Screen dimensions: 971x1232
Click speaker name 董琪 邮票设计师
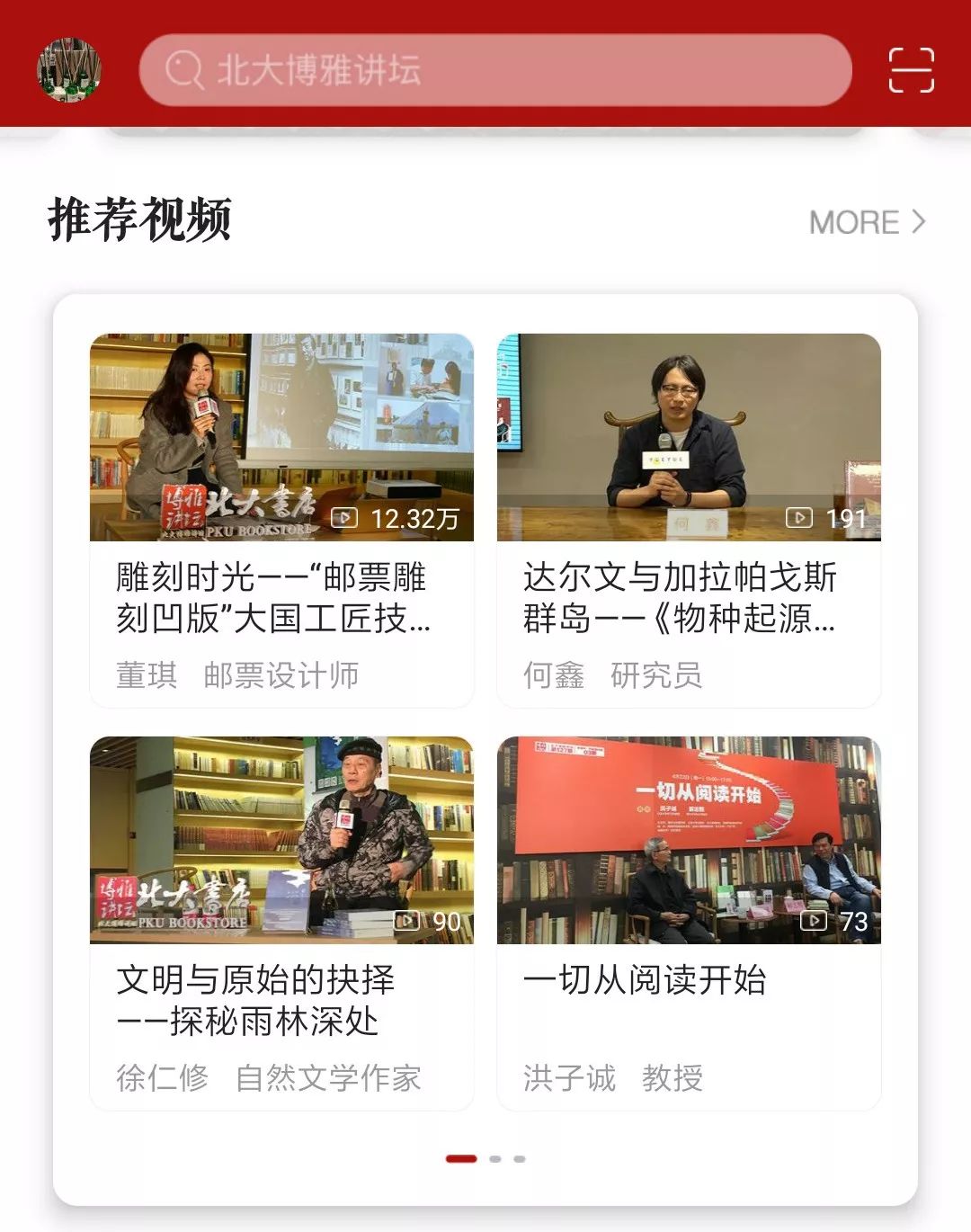[240, 676]
